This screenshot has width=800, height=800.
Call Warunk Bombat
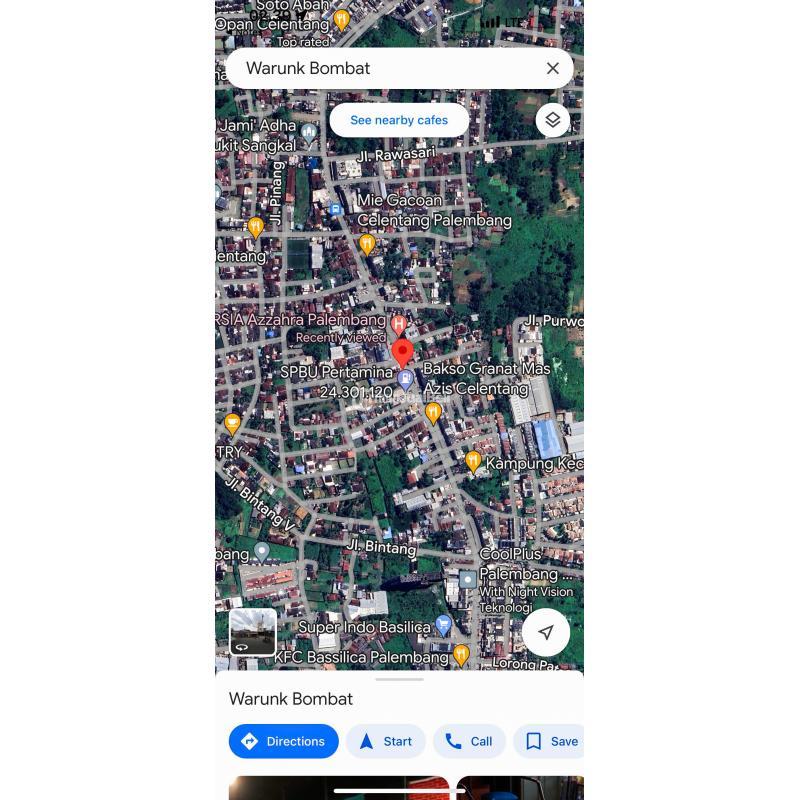[x=469, y=741]
